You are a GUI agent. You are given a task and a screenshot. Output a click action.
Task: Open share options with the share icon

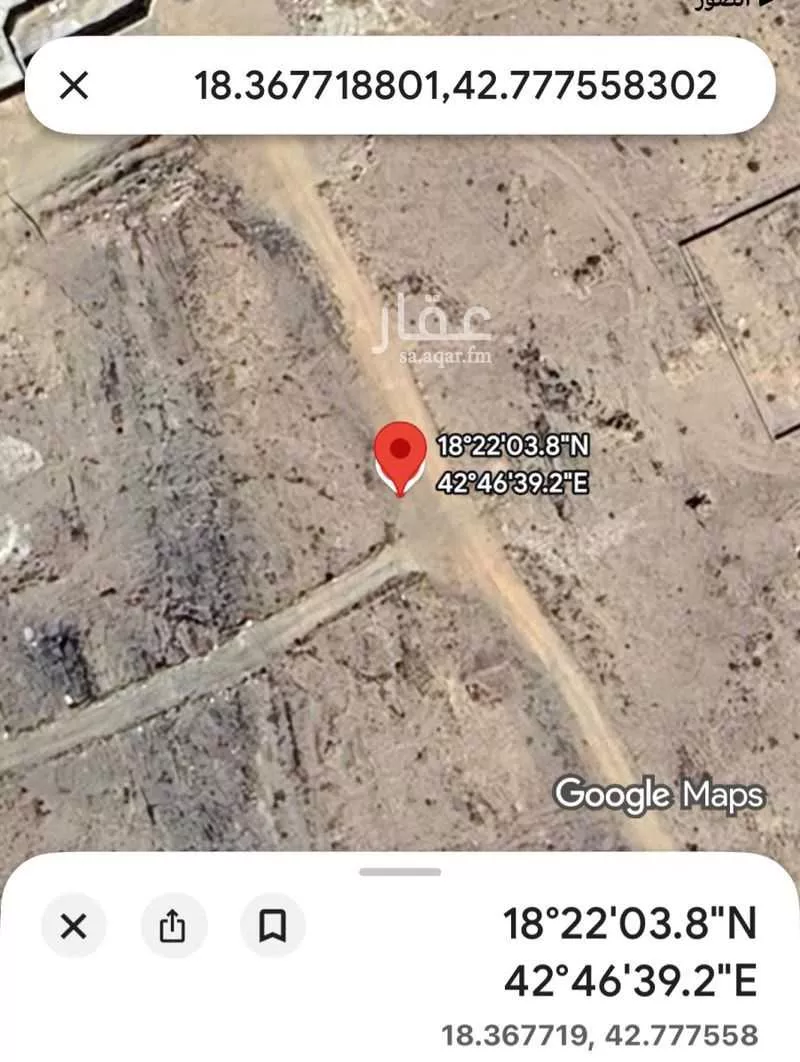pos(175,925)
